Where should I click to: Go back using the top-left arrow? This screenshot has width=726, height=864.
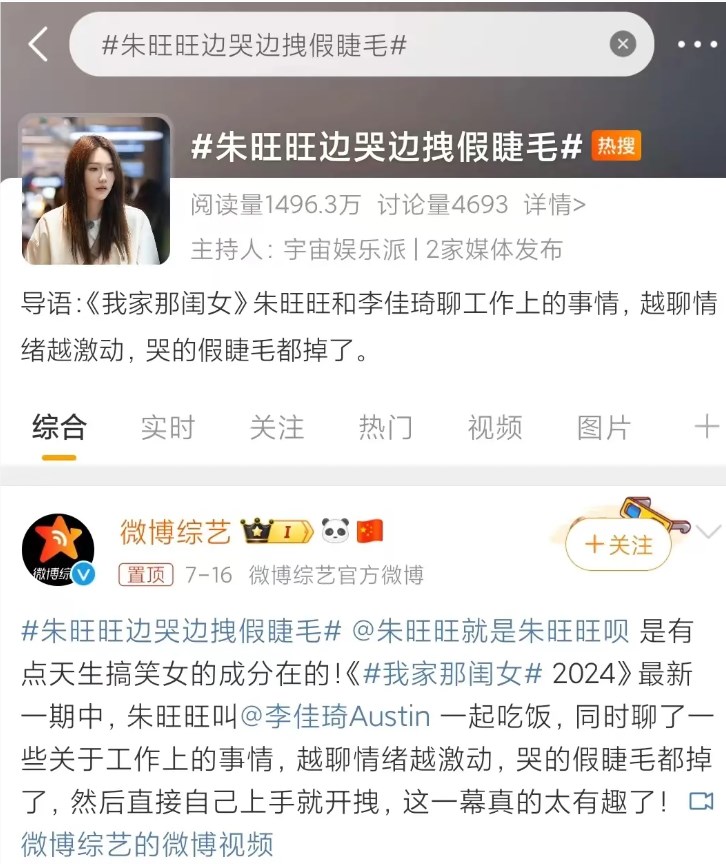(38, 45)
